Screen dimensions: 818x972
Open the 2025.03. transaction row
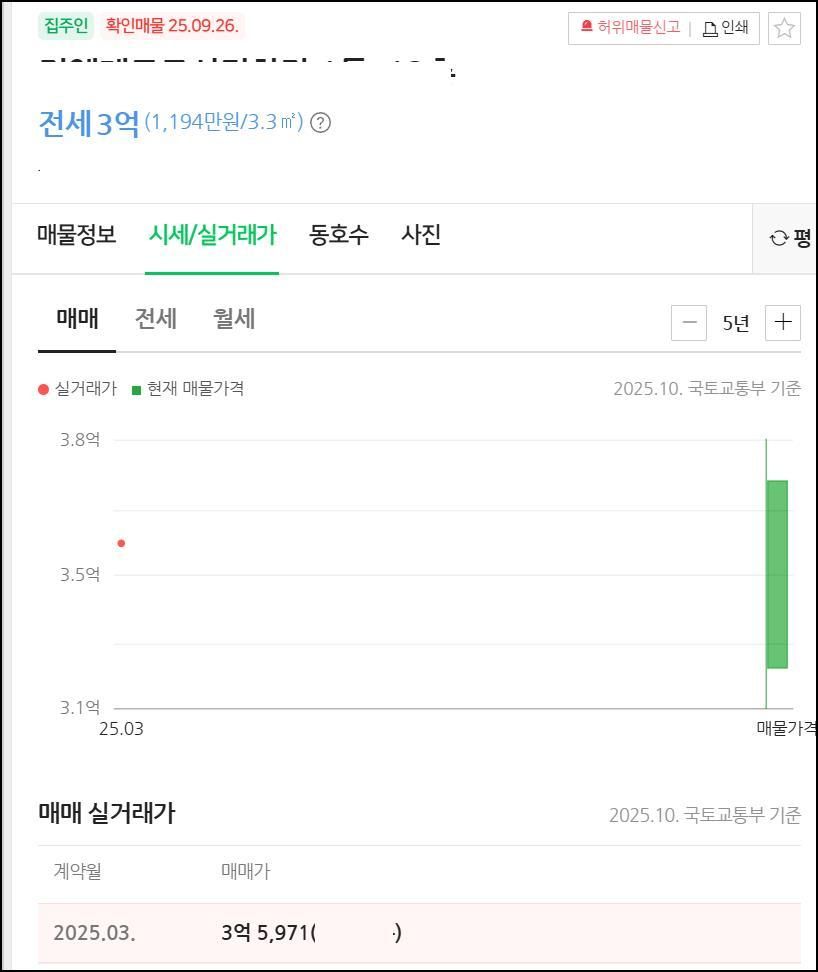coord(419,933)
